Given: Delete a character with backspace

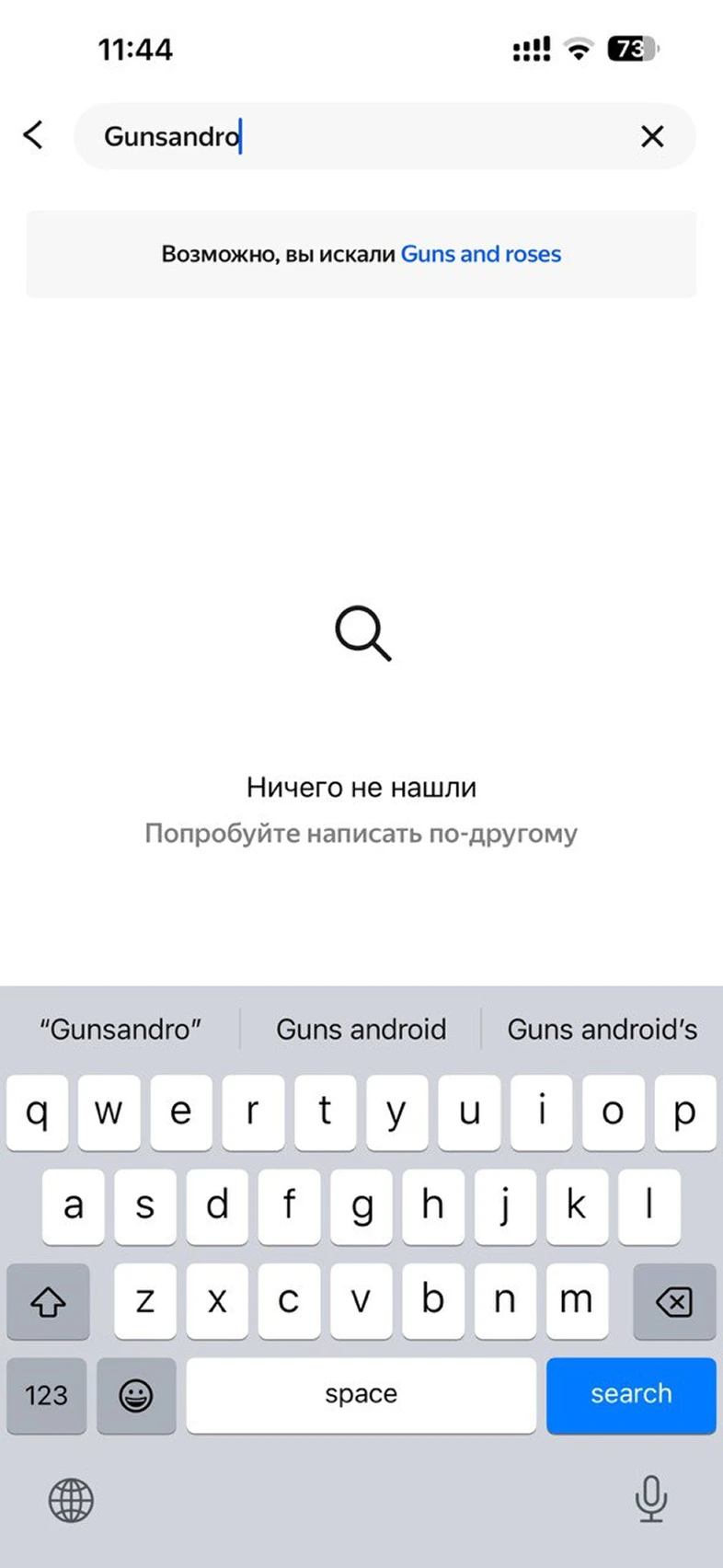Looking at the screenshot, I should (x=674, y=1301).
